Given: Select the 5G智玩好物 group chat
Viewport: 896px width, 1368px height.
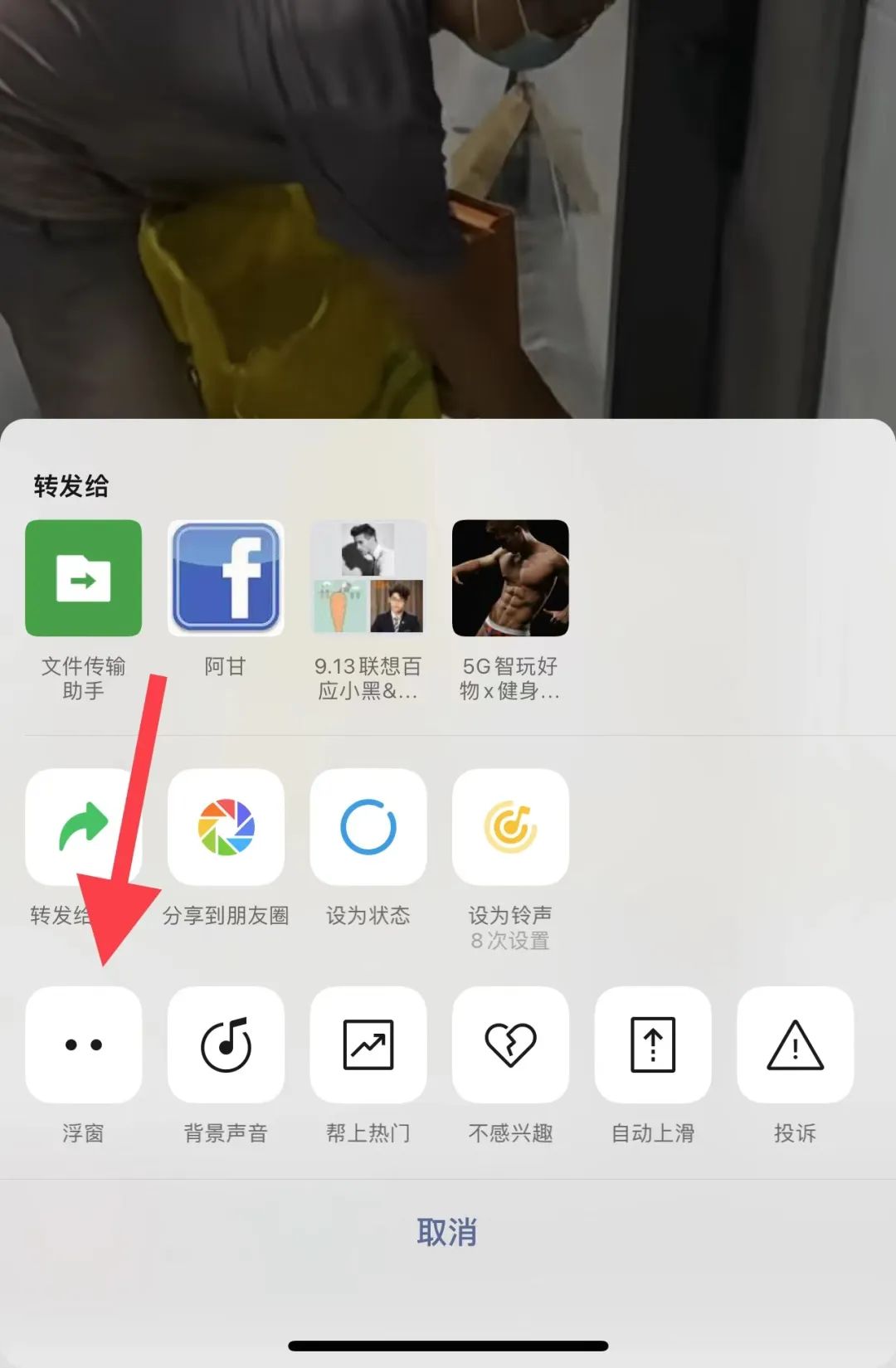Looking at the screenshot, I should pos(510,577).
